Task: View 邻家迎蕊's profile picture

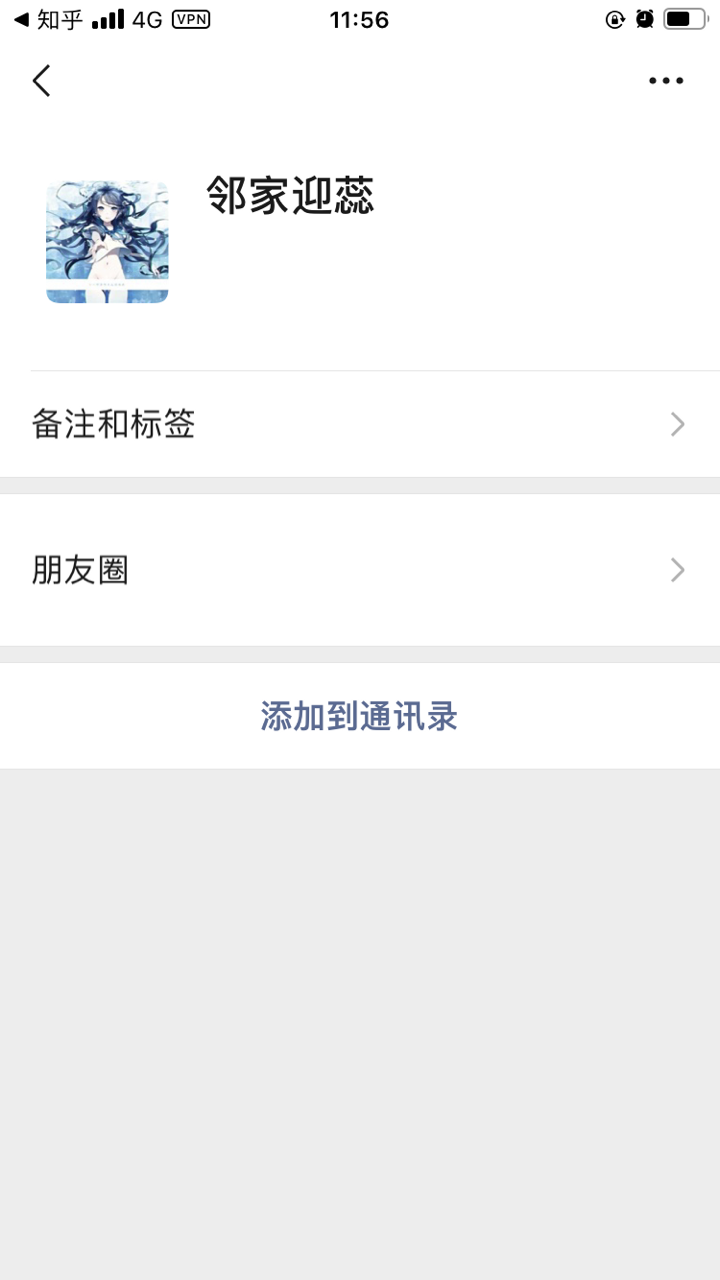Action: click(107, 242)
